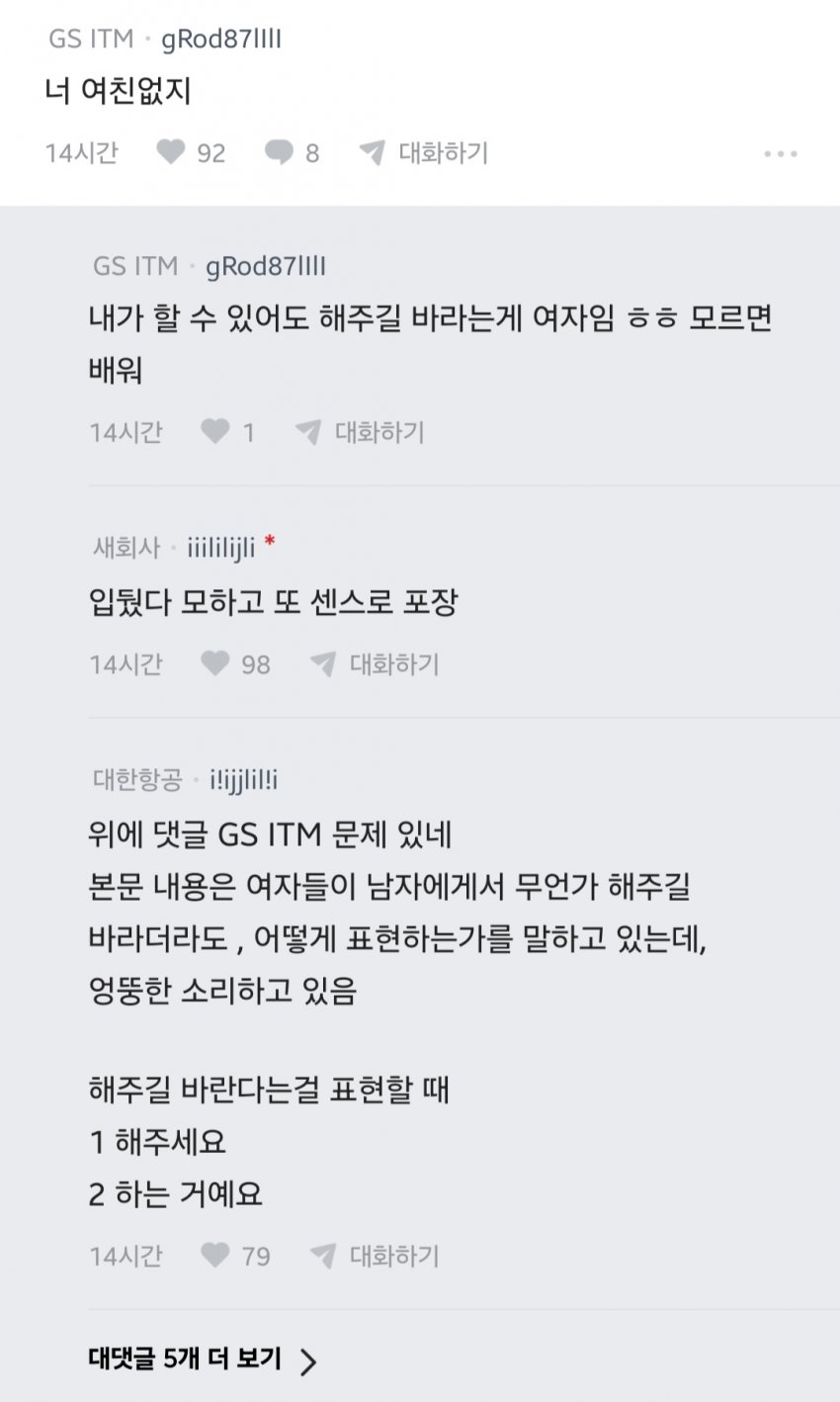Open the three-dot menu on the top comment
The image size is (840, 1402).
pyautogui.click(x=780, y=154)
